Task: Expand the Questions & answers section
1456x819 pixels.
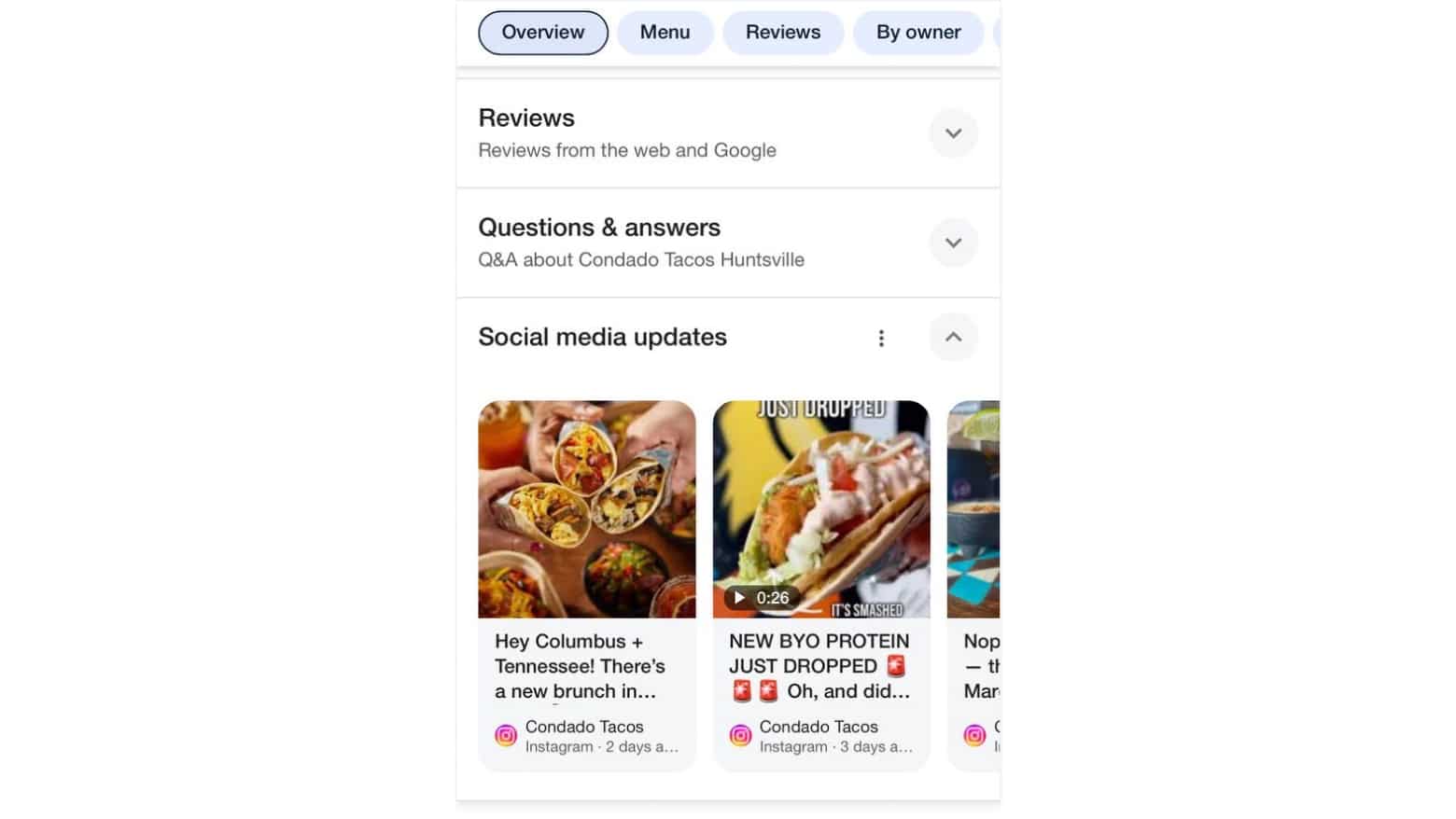Action: 952,243
